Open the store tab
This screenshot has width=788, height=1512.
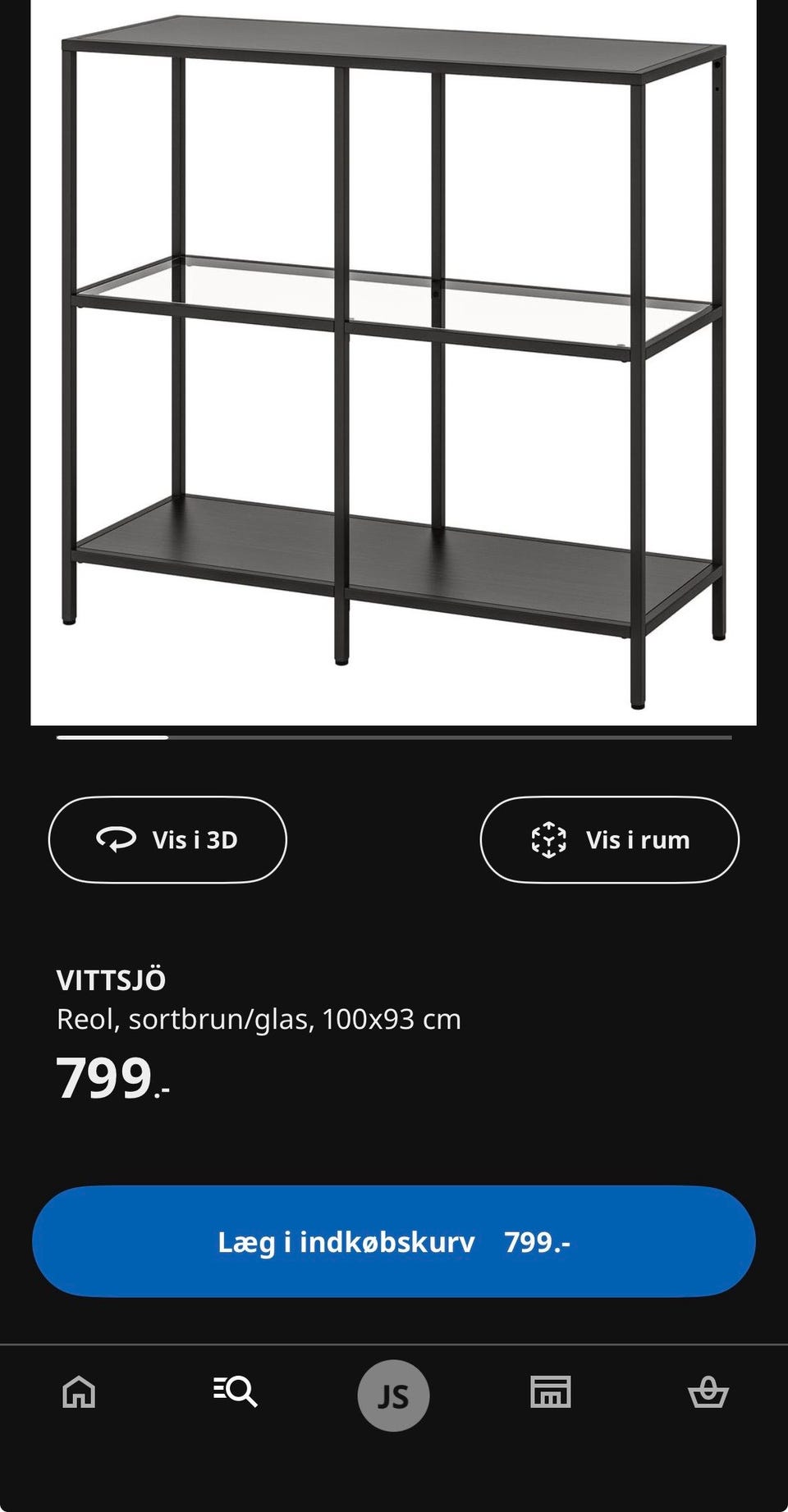550,1392
